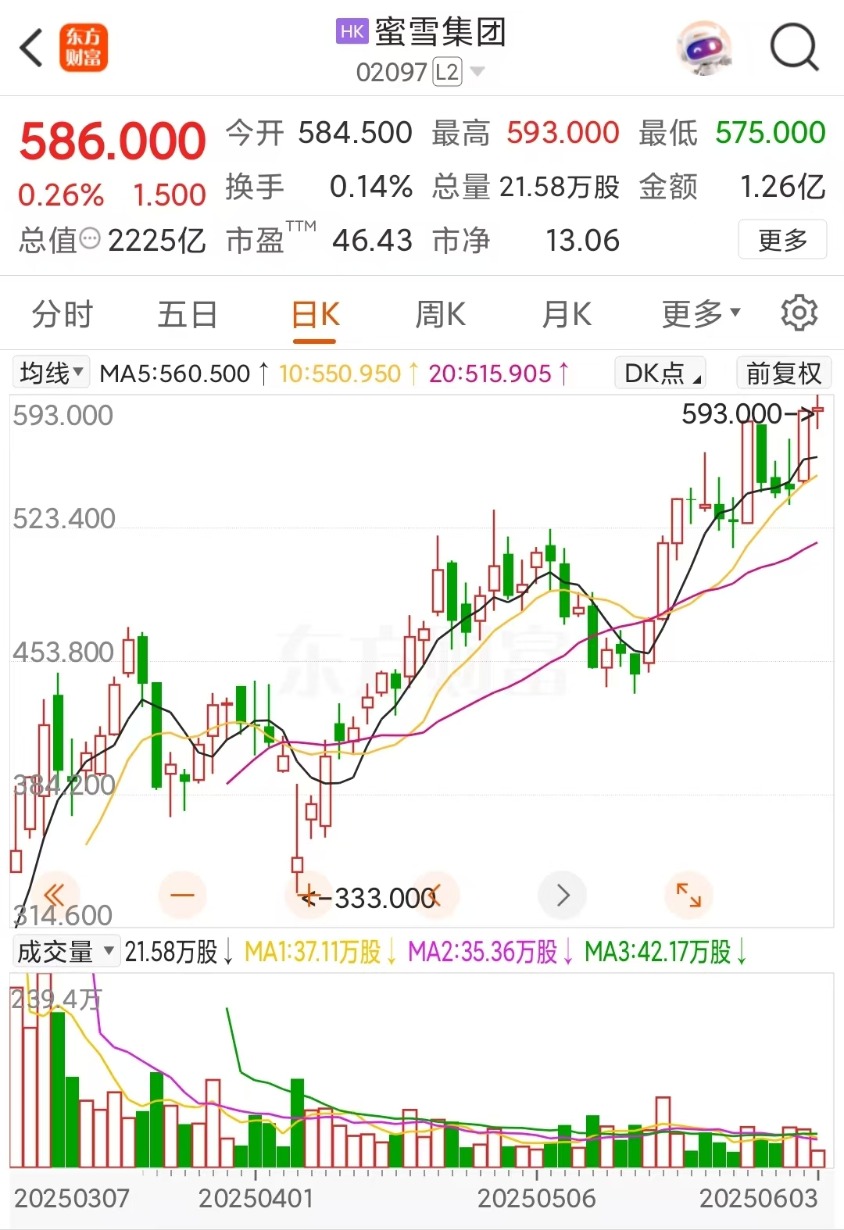Image resolution: width=844 pixels, height=1230 pixels.
Task: Switch to the 五日 chart tab
Action: tap(187, 315)
